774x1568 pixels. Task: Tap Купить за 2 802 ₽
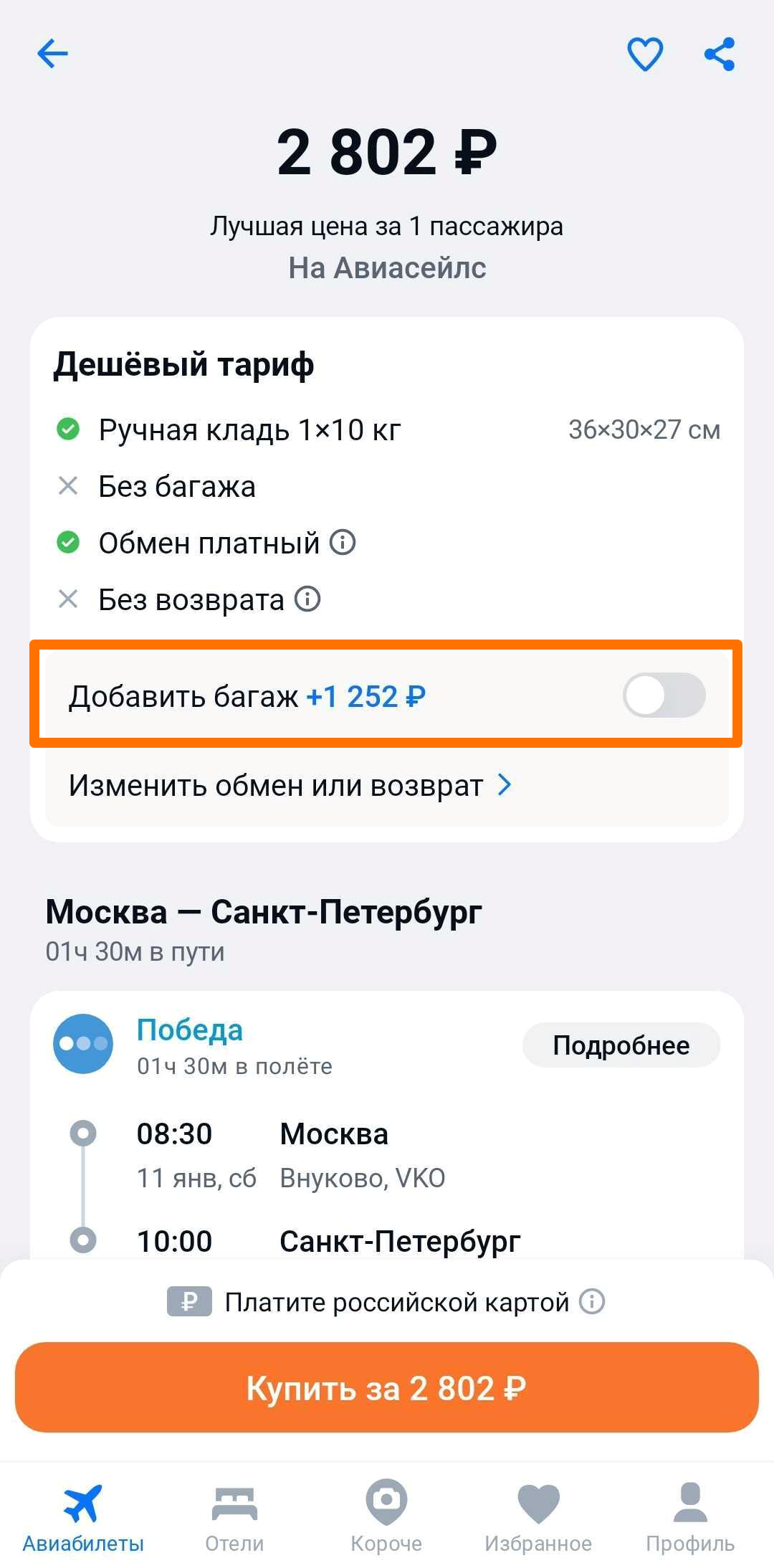pyautogui.click(x=387, y=1388)
